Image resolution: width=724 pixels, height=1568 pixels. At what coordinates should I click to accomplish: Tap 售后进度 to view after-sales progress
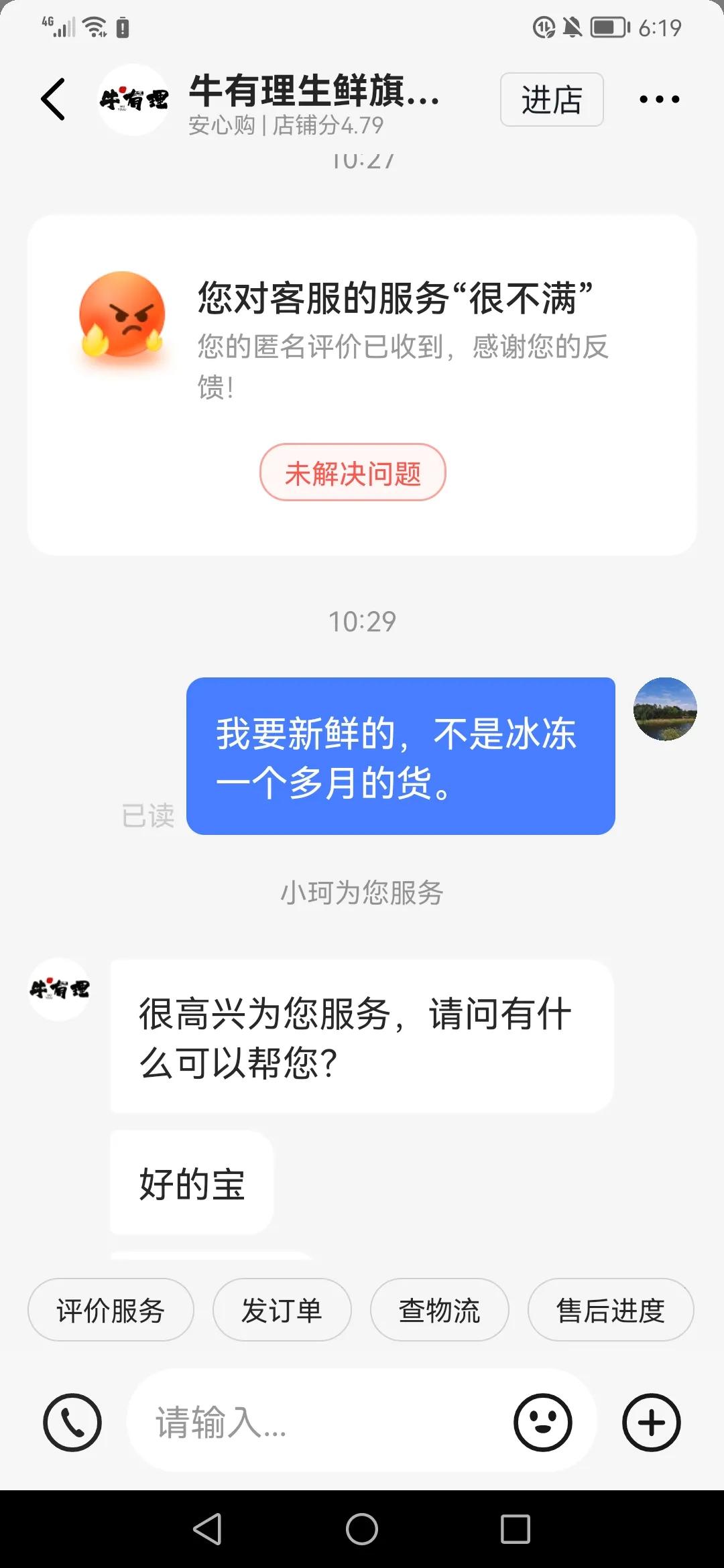point(609,1310)
